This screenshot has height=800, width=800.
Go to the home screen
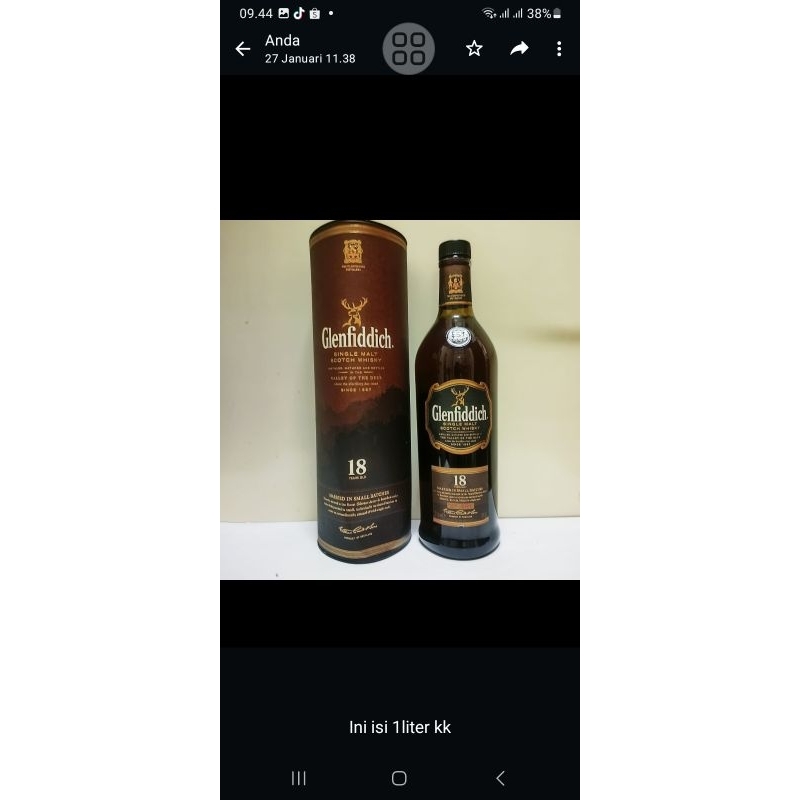pos(399,778)
